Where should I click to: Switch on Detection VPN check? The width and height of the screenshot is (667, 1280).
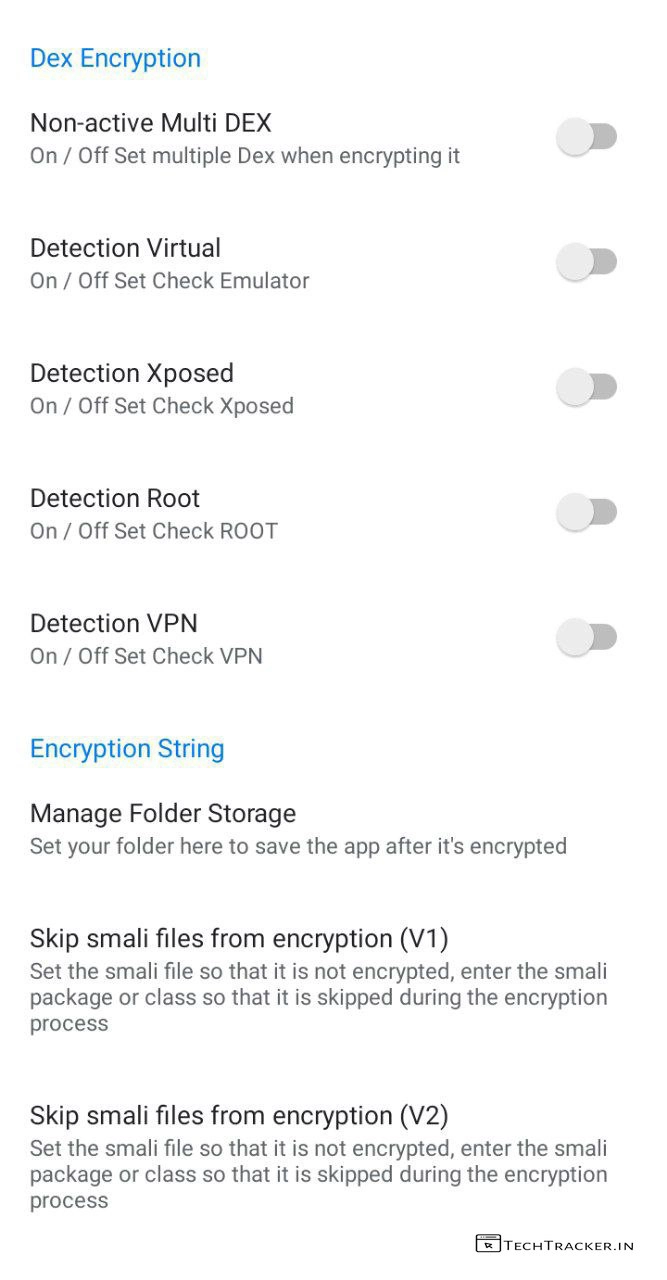coord(587,637)
